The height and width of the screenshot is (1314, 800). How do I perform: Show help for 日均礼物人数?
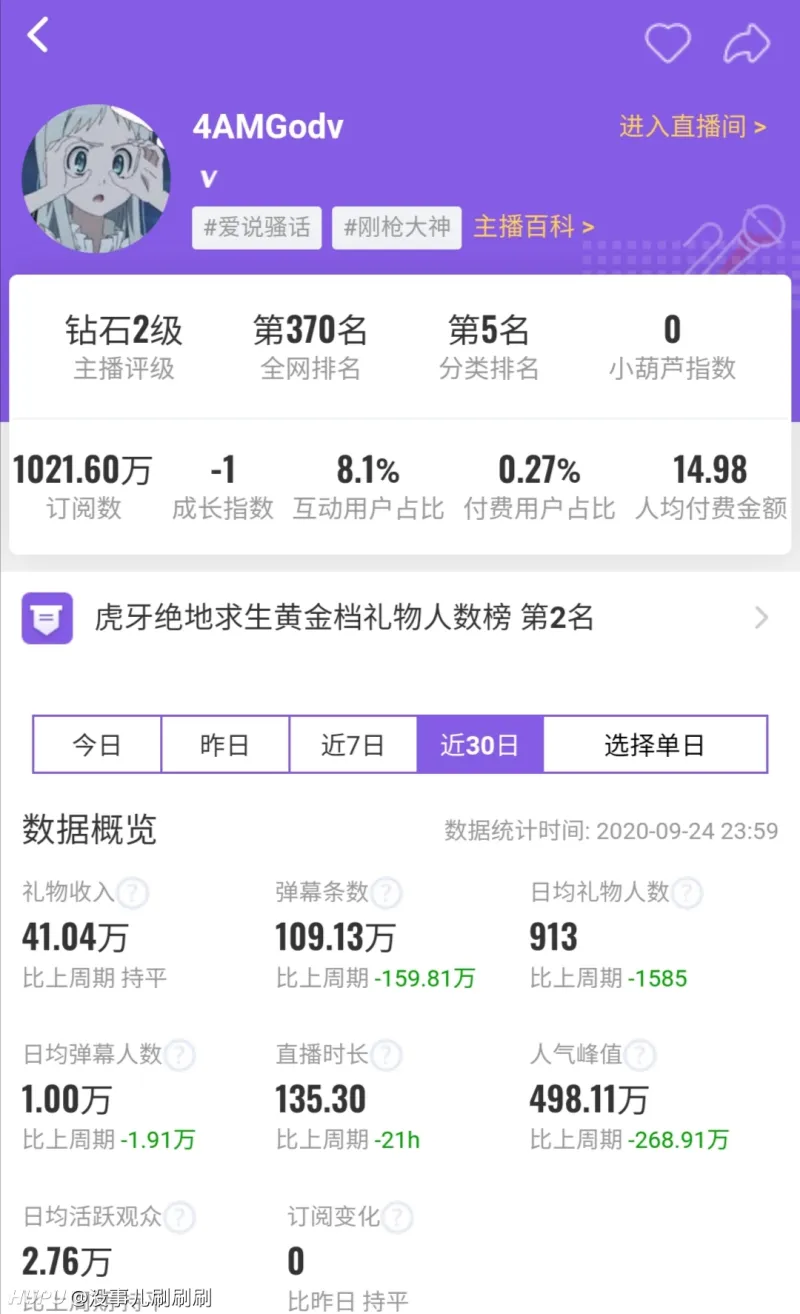tap(686, 892)
